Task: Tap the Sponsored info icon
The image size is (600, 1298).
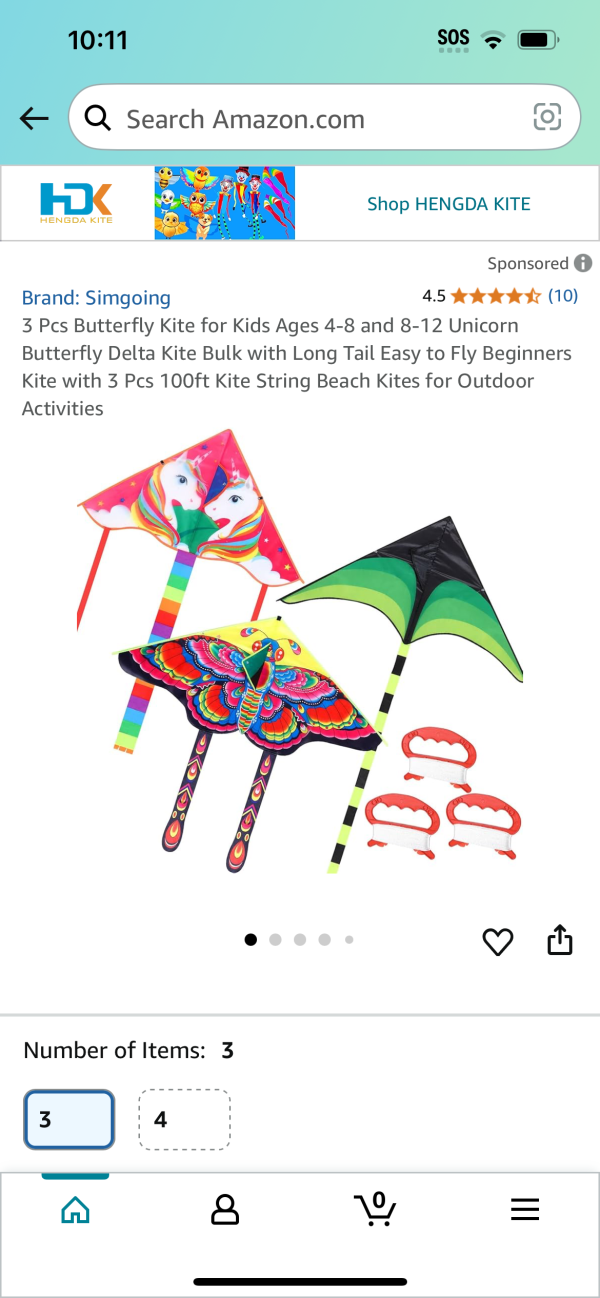Action: click(x=583, y=264)
